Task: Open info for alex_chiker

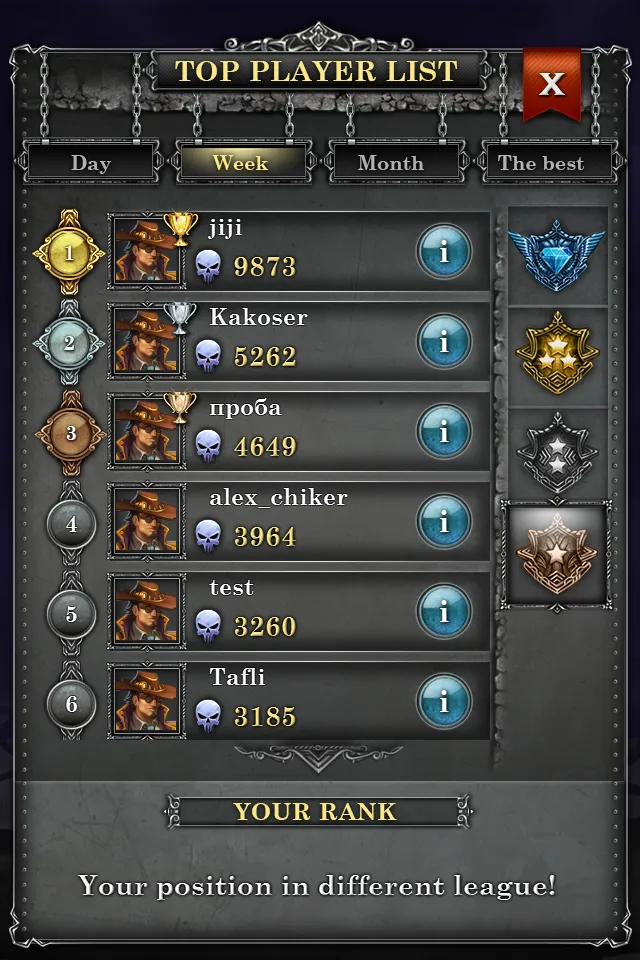Action: point(443,522)
